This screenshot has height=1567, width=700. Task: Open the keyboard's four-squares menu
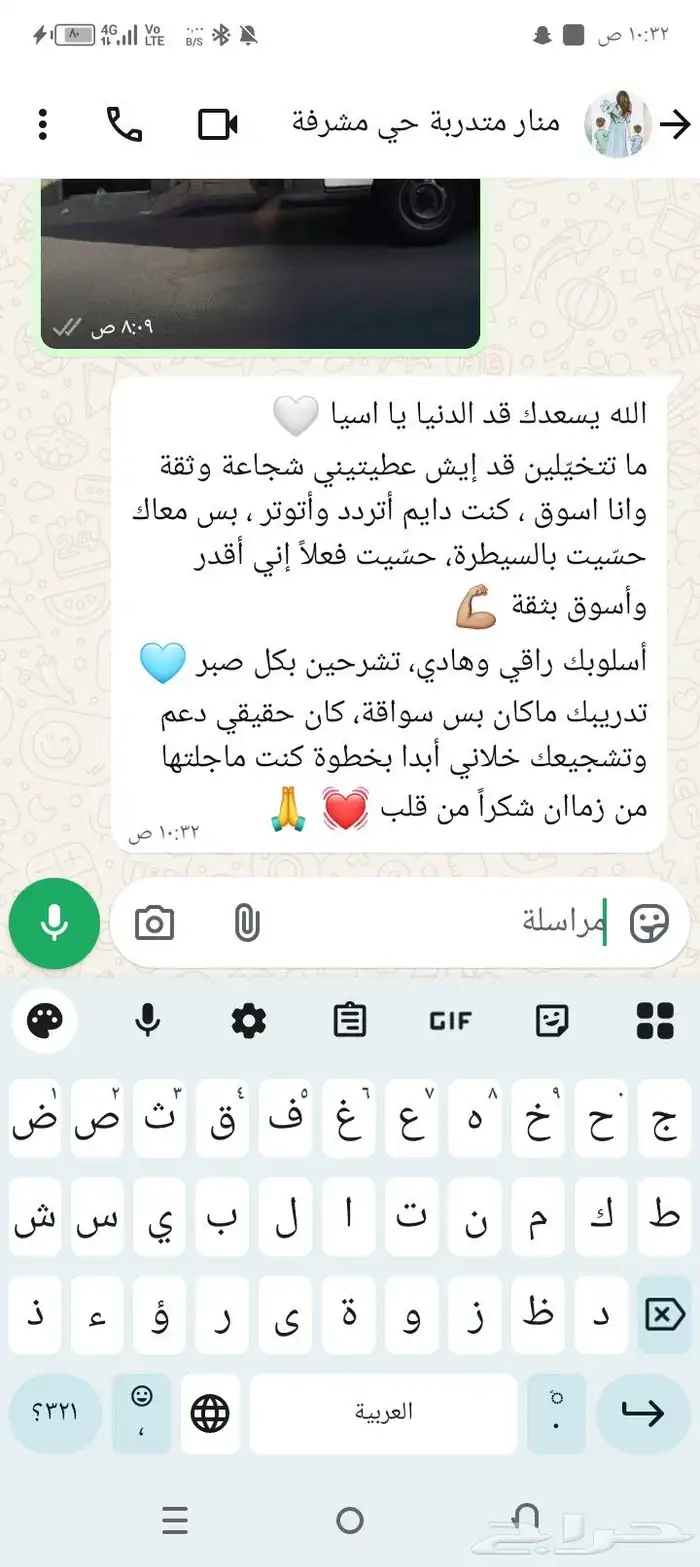(655, 1020)
